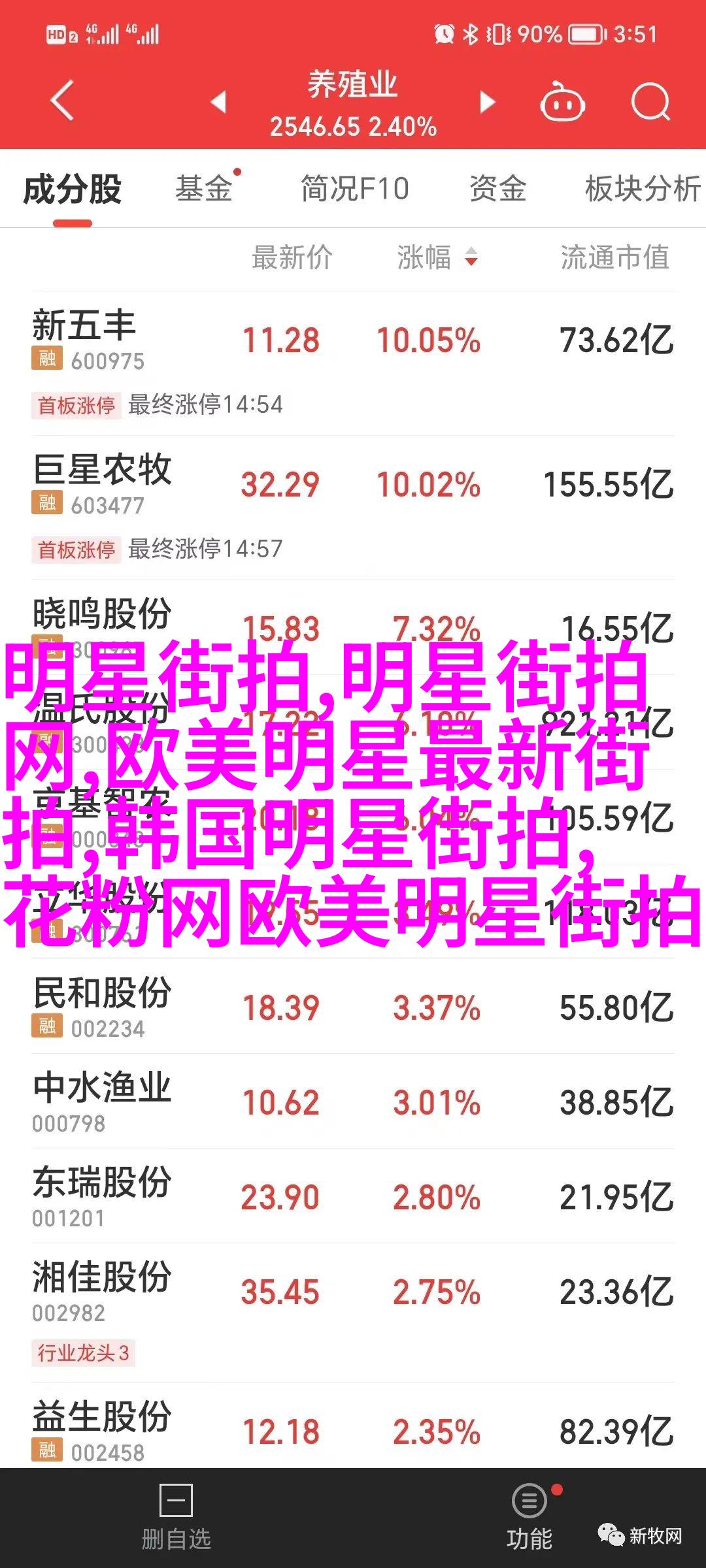Open the 板块分析 tab
This screenshot has width=706, height=1568.
pos(642,189)
